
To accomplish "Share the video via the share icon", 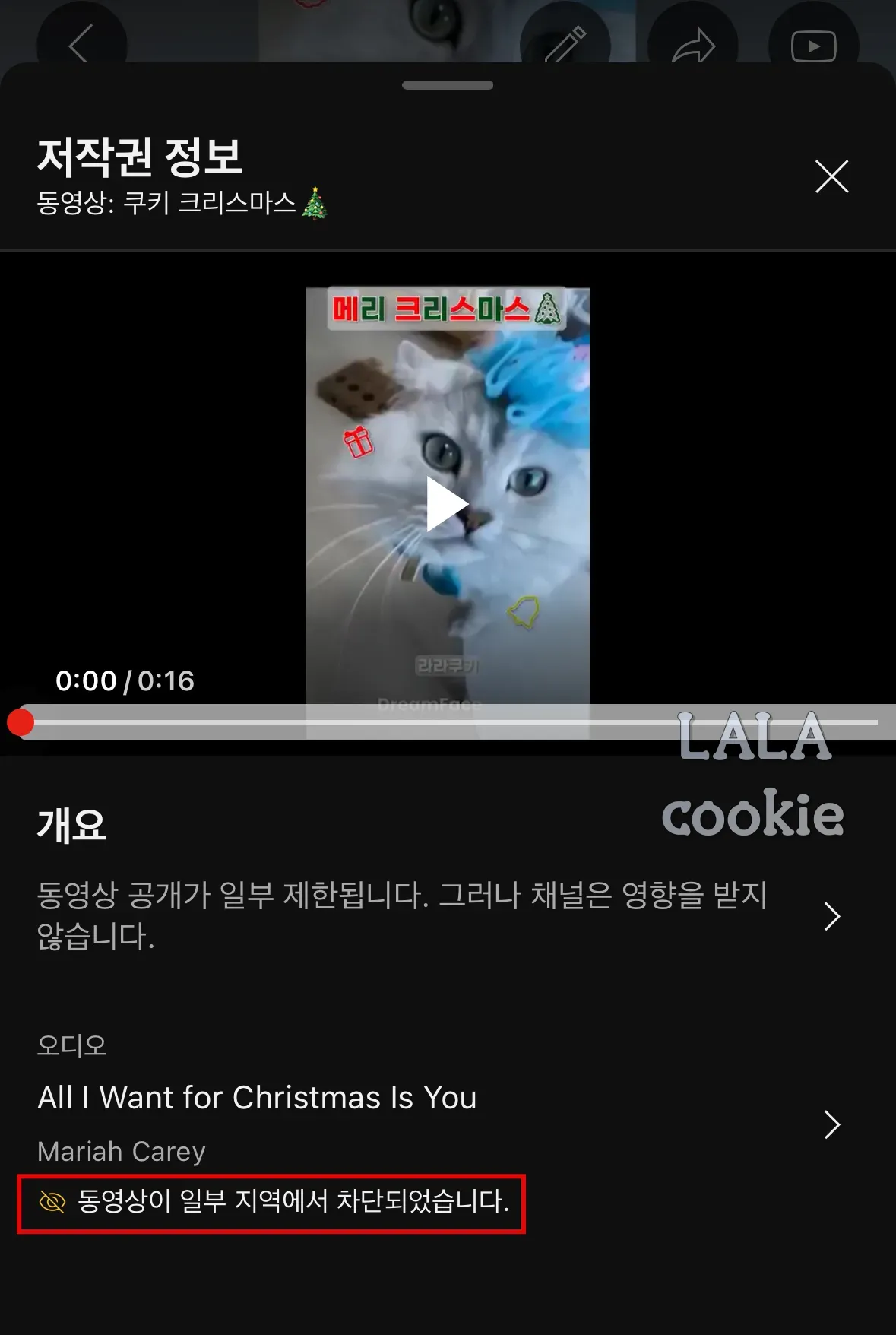I will point(693,42).
